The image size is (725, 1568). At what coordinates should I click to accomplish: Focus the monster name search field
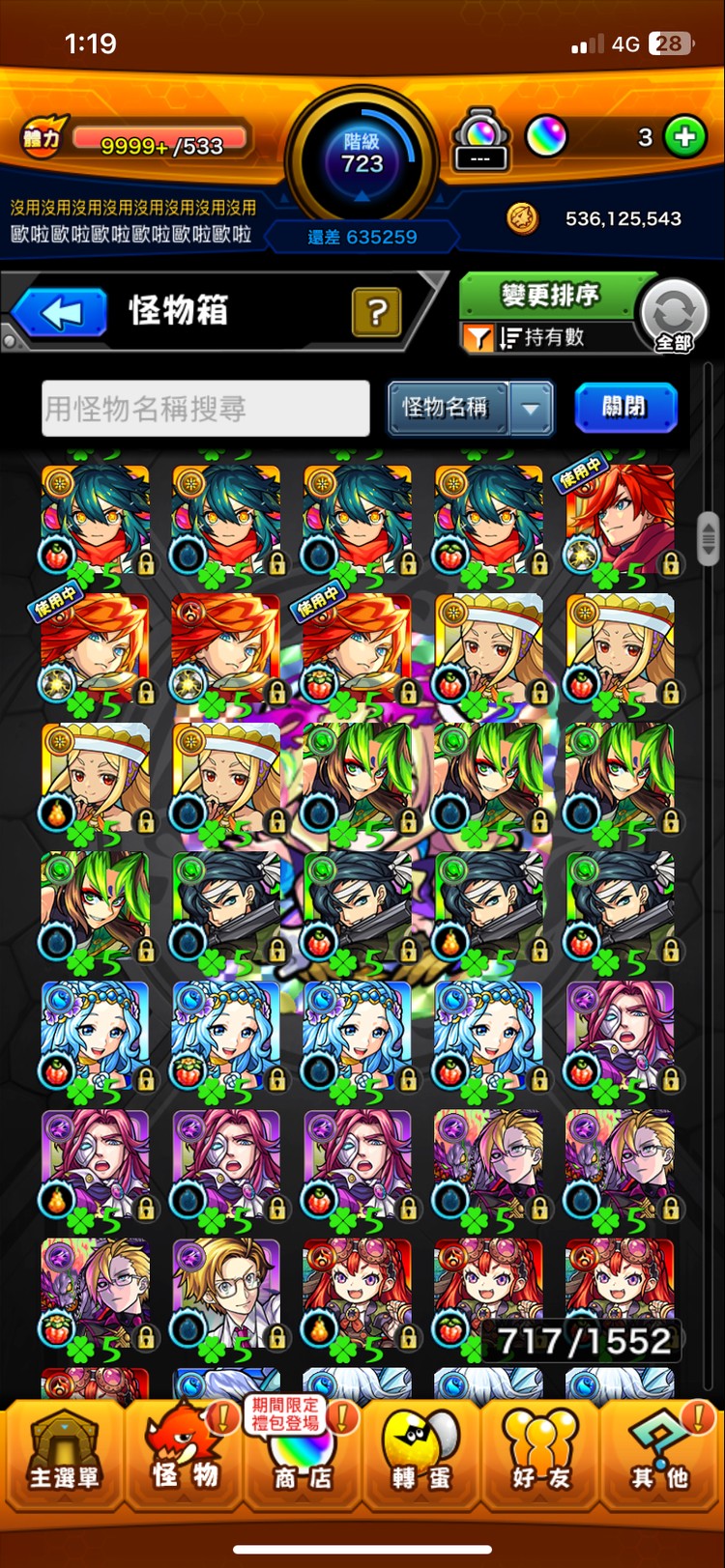point(205,409)
